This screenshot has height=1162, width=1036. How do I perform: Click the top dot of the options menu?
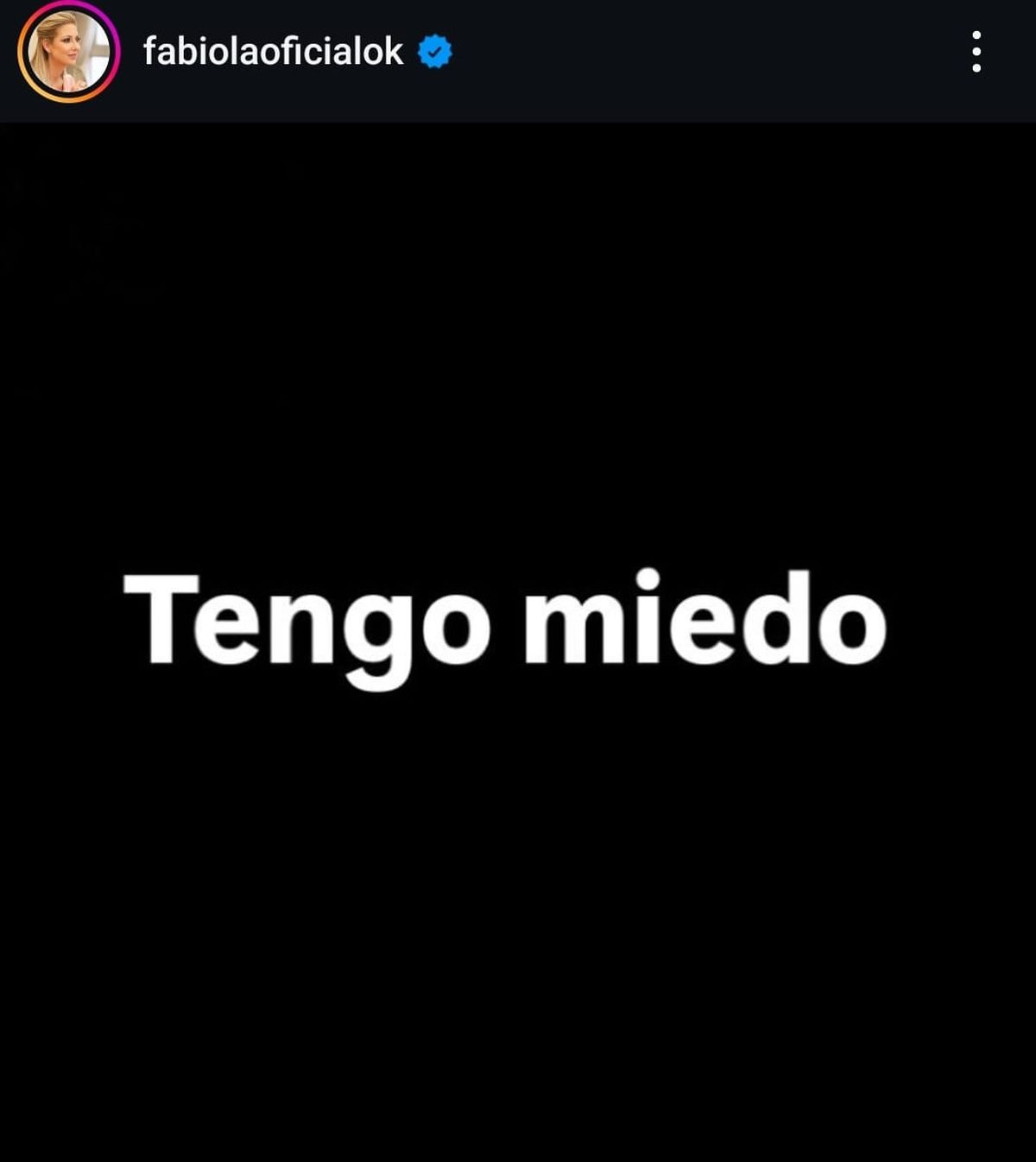pos(976,35)
